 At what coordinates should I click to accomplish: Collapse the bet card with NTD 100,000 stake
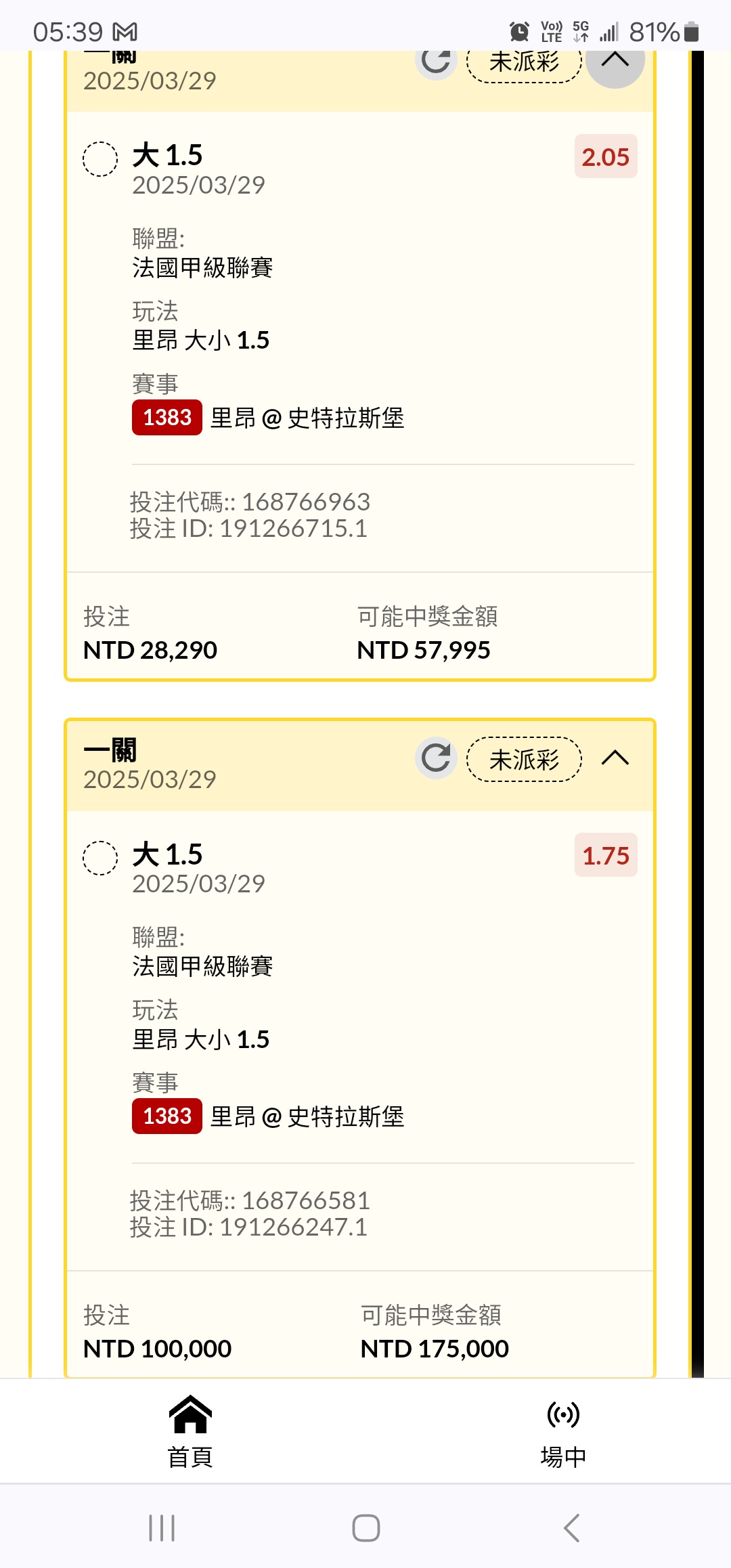click(x=615, y=758)
